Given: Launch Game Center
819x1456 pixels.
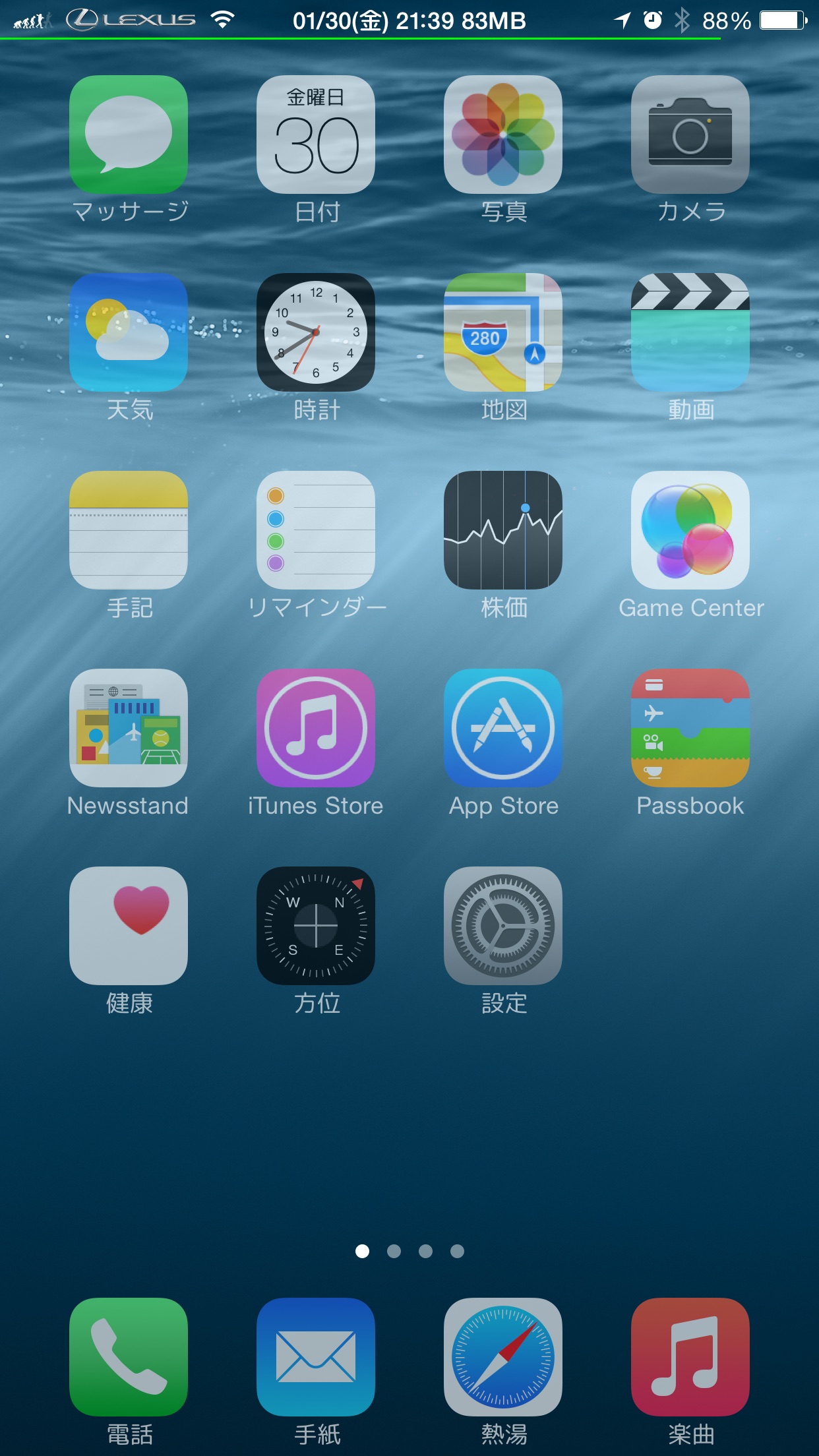Looking at the screenshot, I should click(690, 530).
